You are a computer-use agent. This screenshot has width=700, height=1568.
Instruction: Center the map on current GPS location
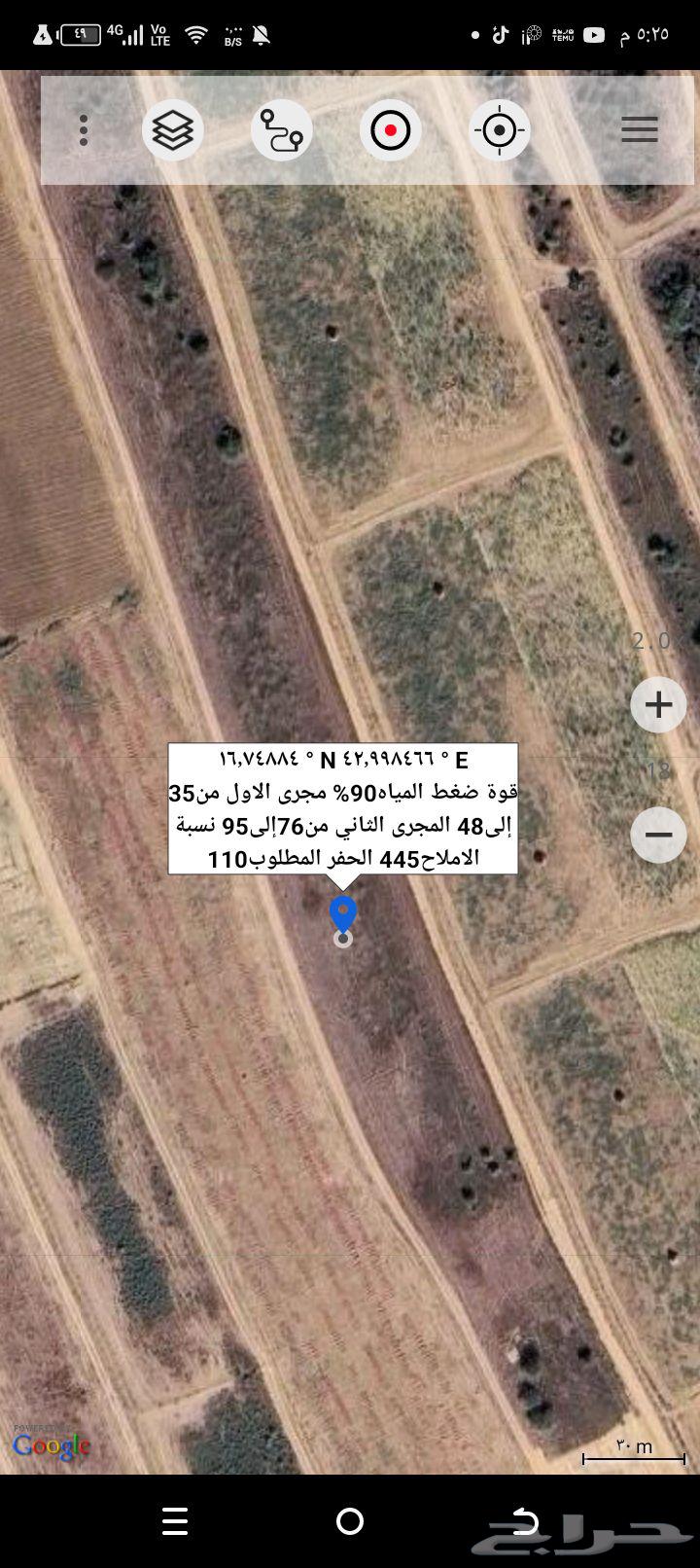click(500, 128)
